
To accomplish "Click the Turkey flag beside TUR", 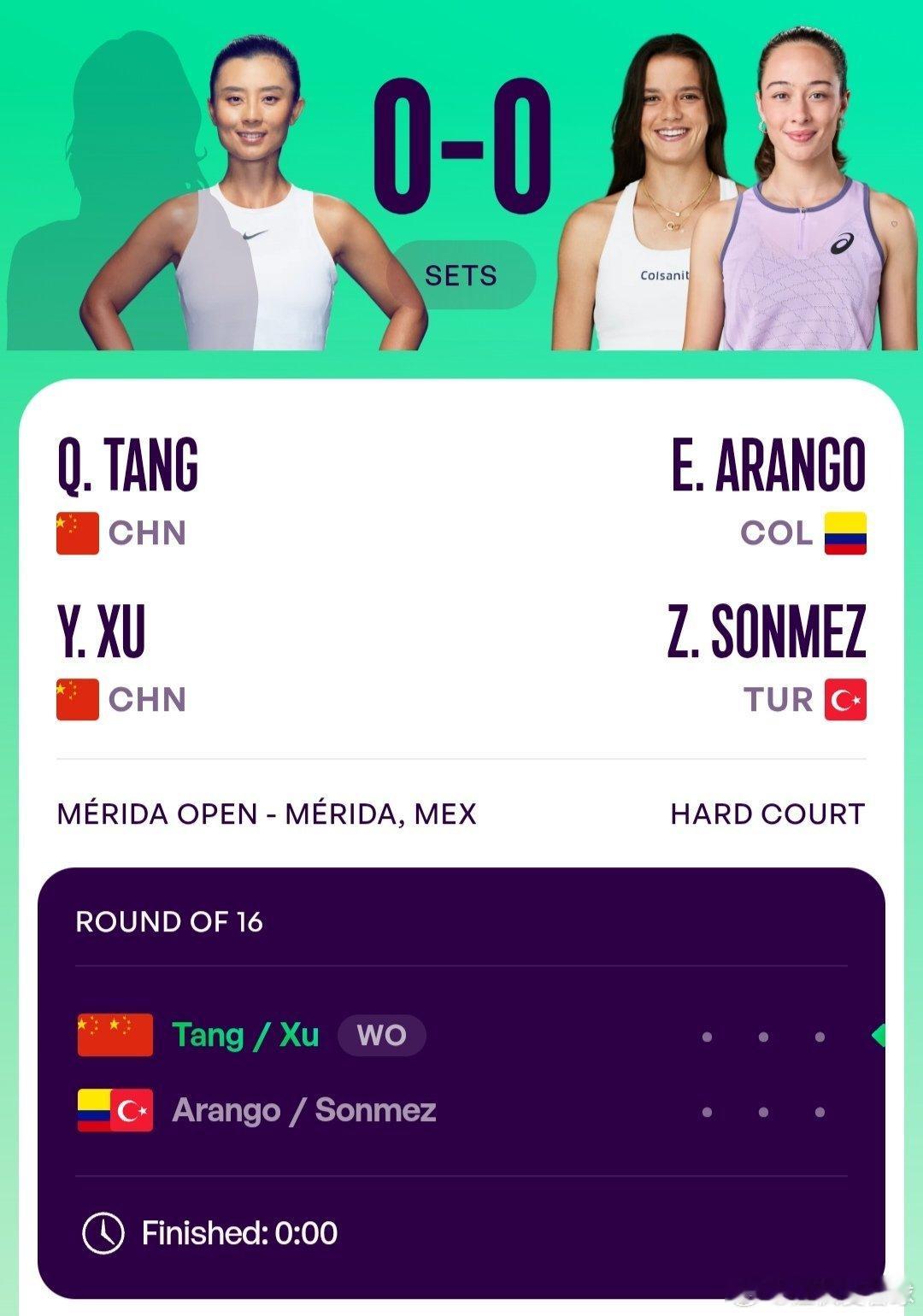I will point(846,701).
